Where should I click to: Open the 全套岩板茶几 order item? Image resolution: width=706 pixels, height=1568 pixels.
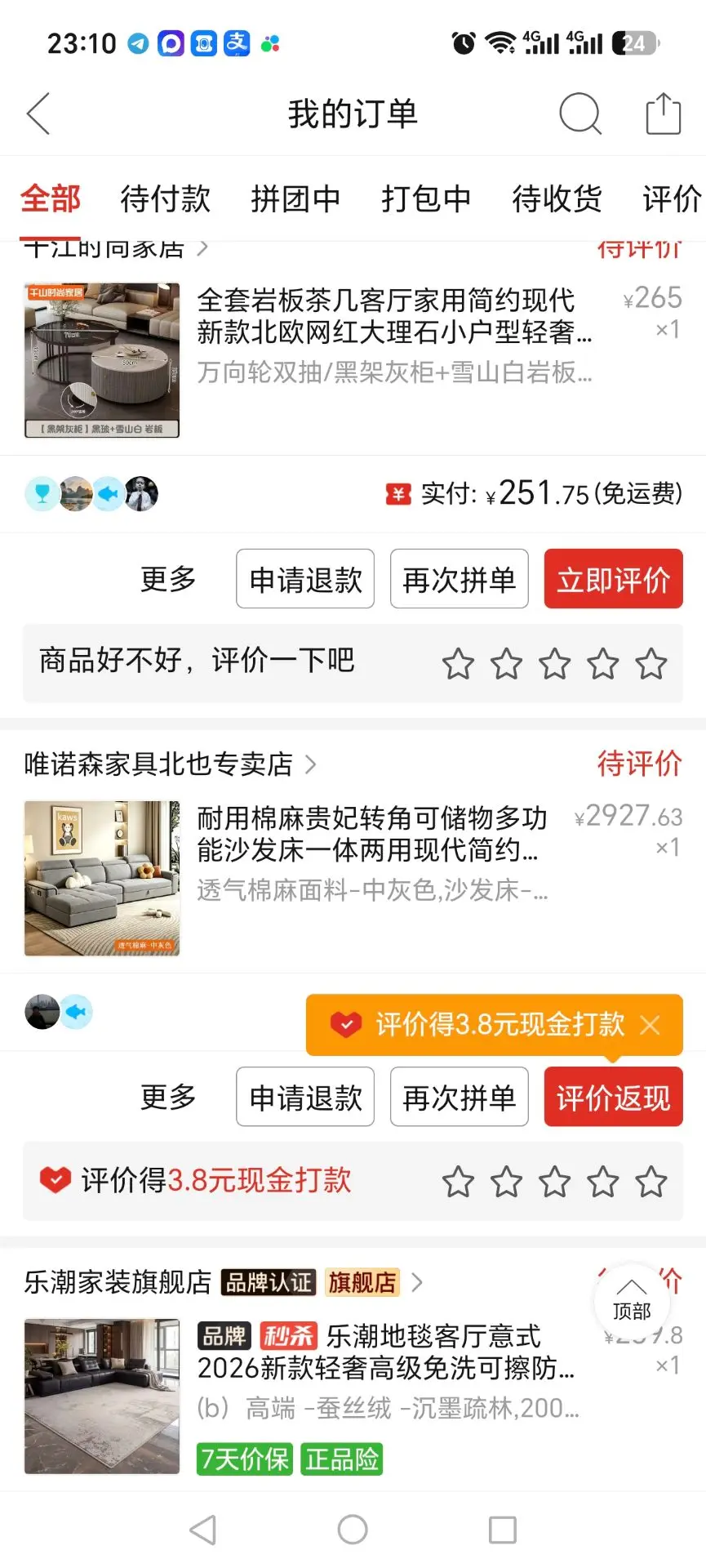click(x=353, y=359)
